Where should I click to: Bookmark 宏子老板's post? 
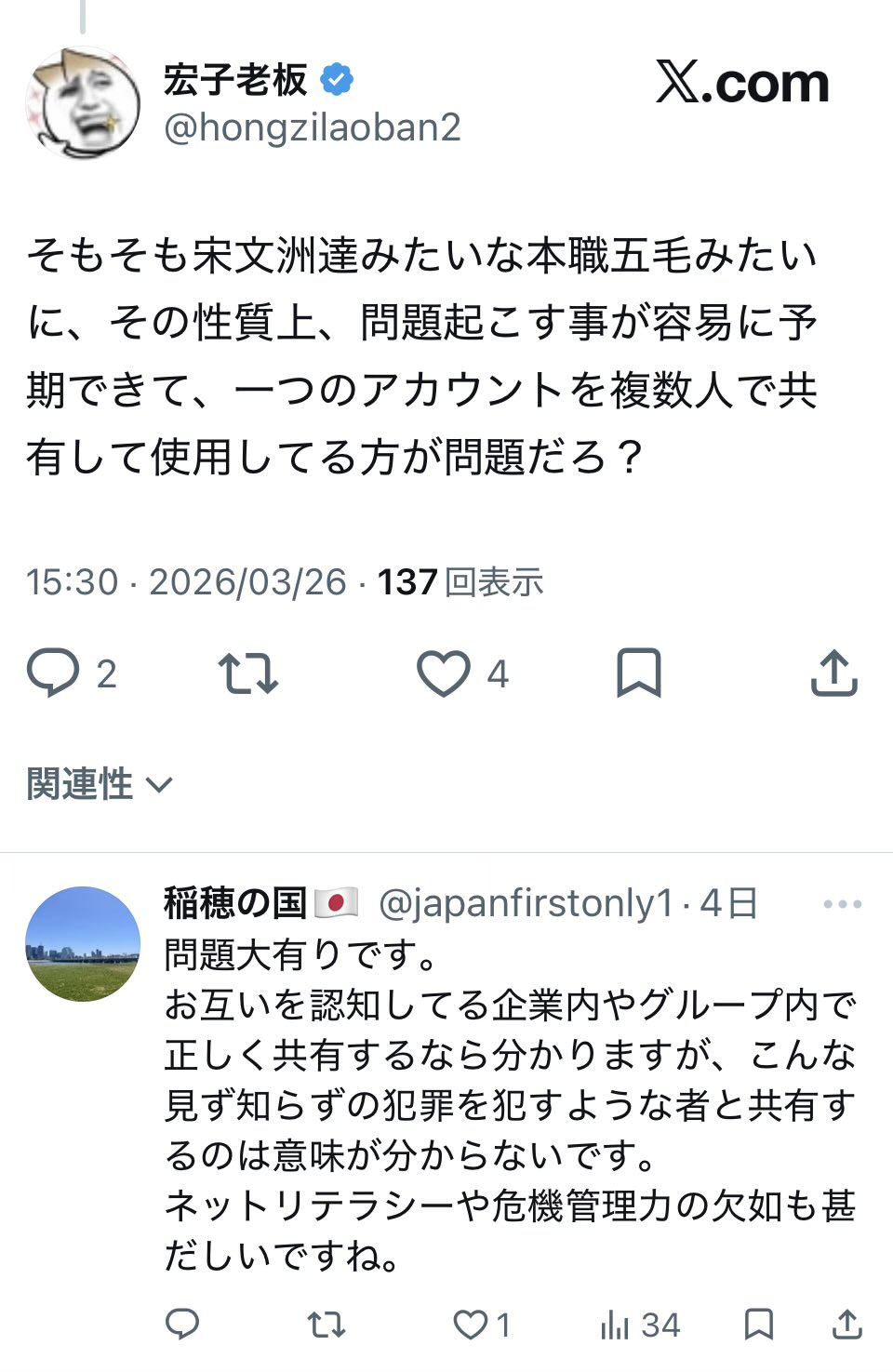[x=639, y=673]
